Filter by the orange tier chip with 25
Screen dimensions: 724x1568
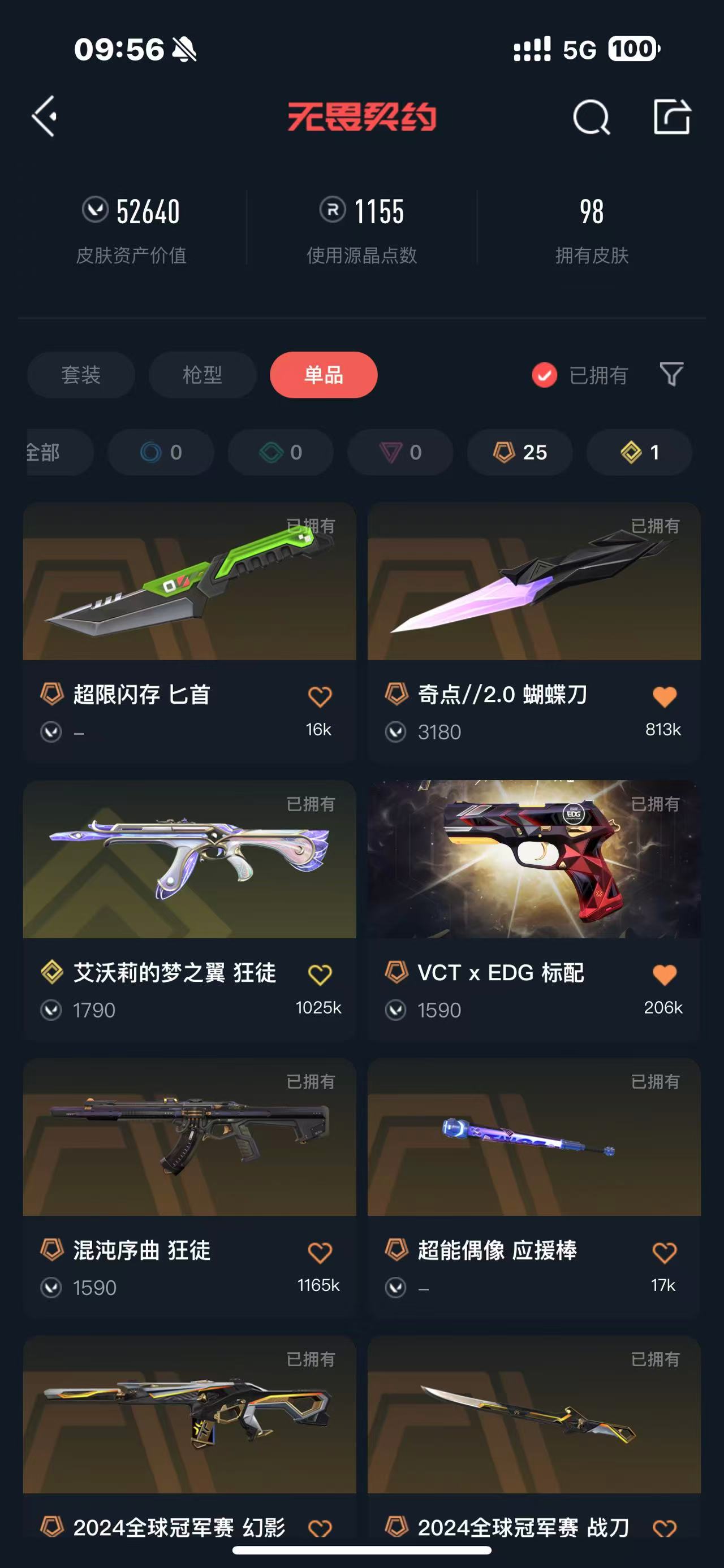pos(519,452)
